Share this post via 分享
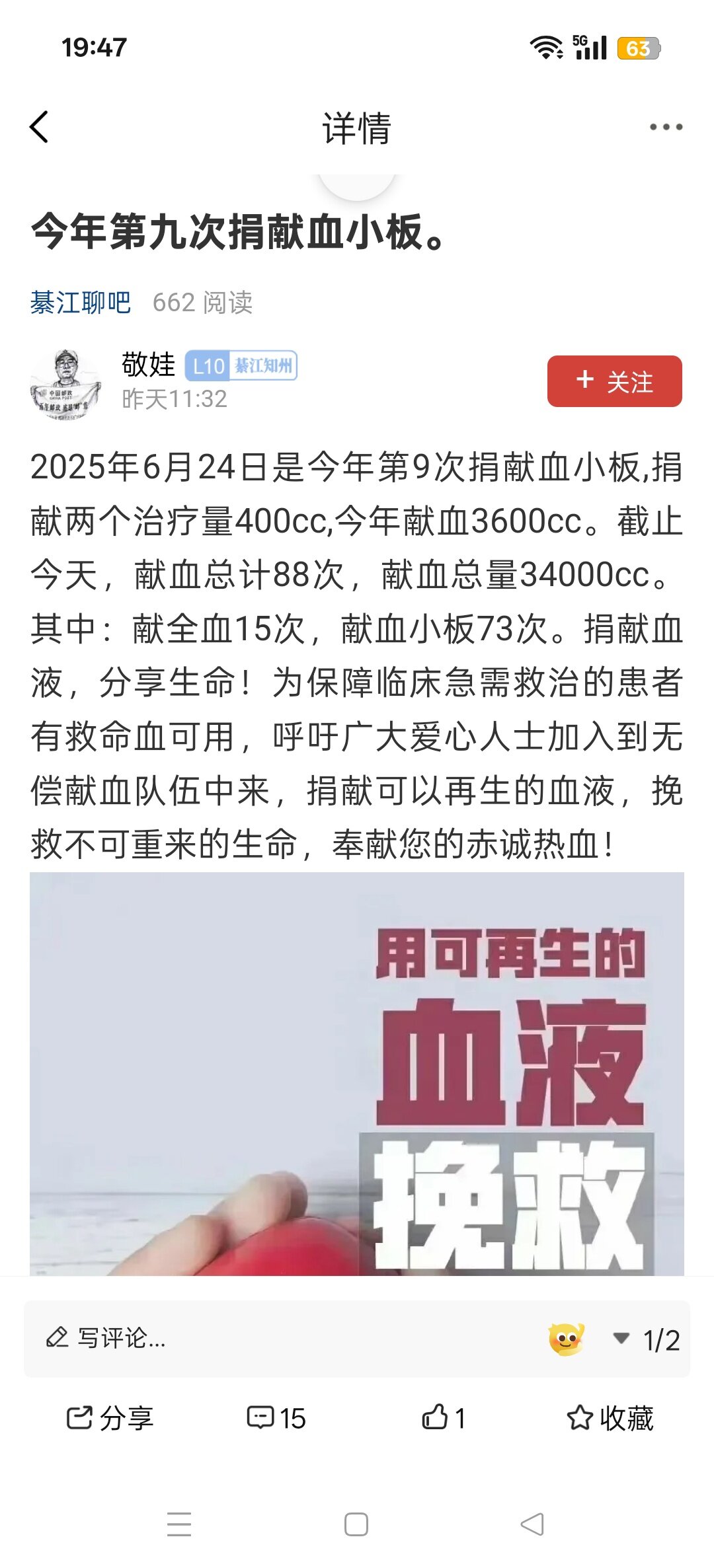Screen dimensions: 714x1568 pos(110,1418)
